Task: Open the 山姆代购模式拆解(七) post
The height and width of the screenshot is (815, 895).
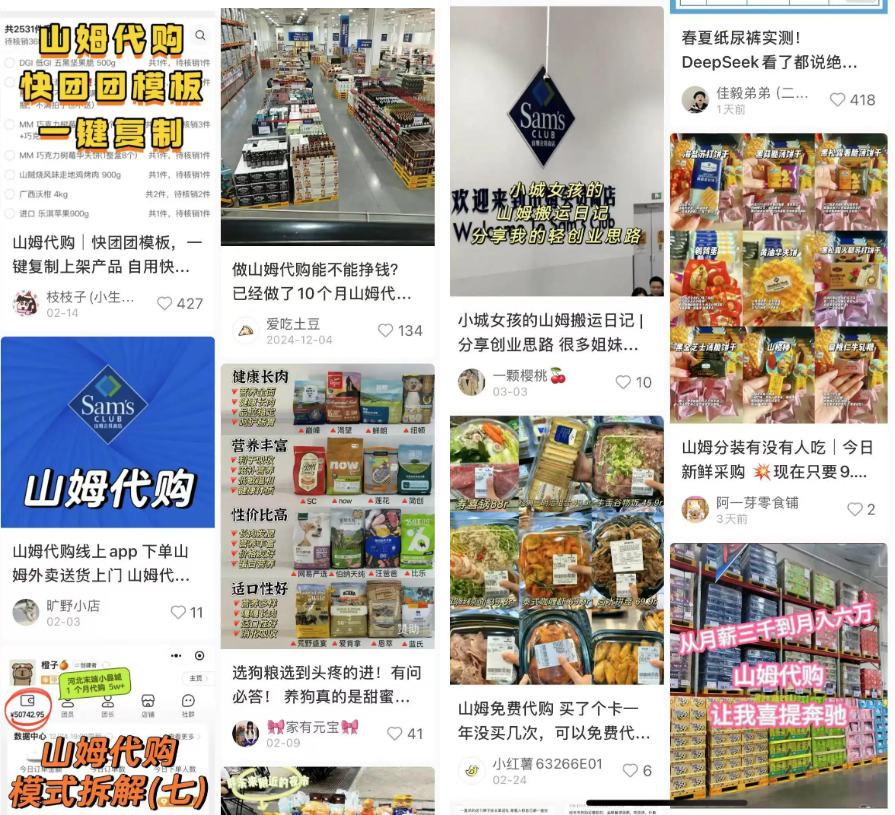Action: (107, 730)
